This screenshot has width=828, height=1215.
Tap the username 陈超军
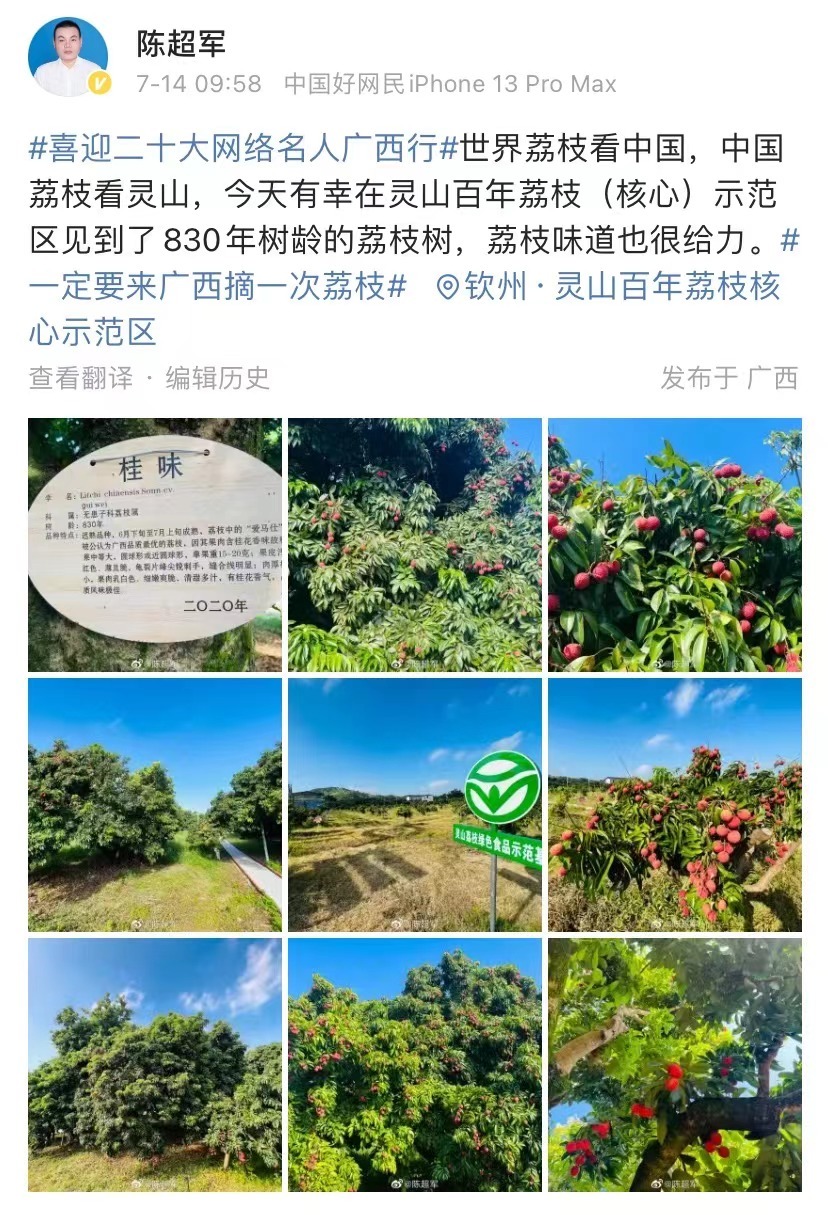click(x=181, y=44)
